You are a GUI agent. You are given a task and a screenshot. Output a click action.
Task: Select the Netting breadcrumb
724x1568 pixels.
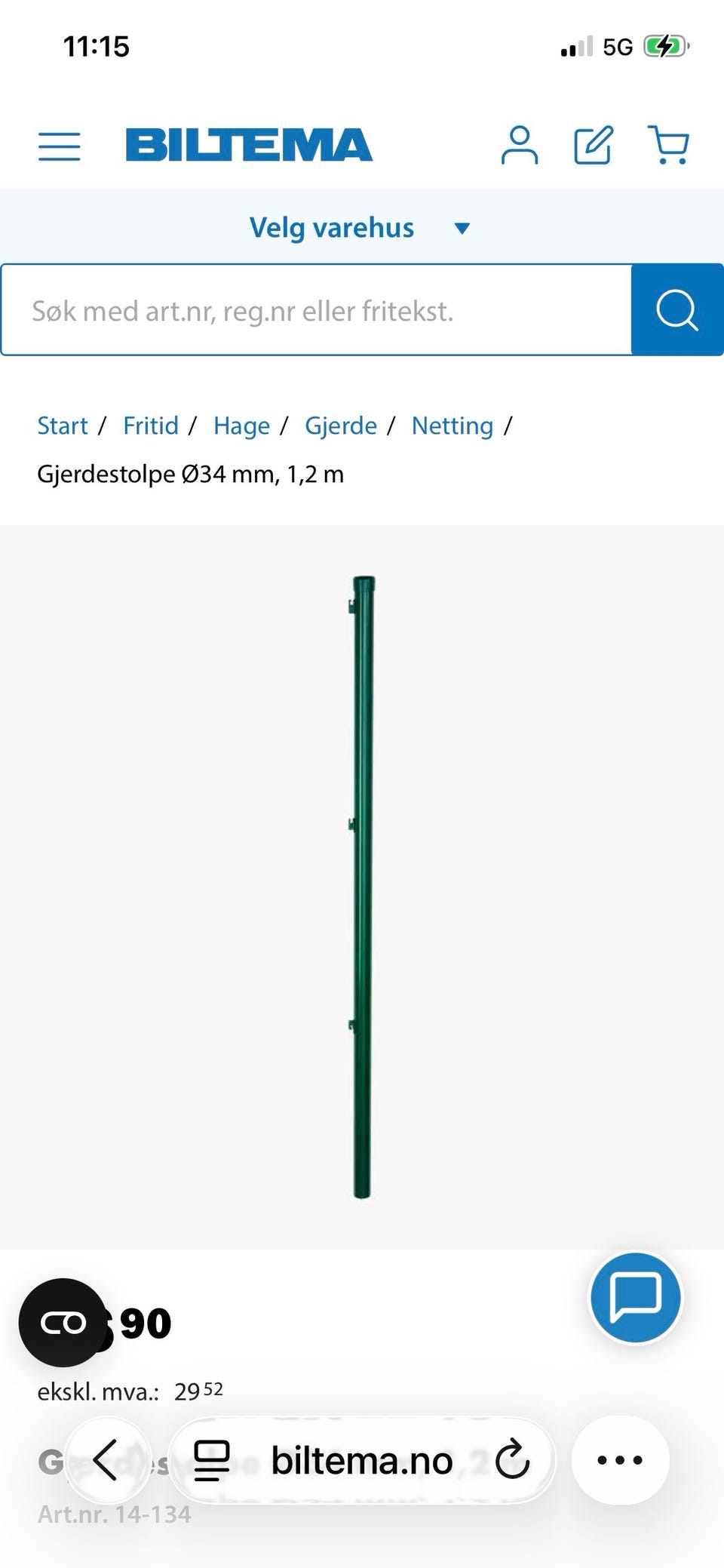click(452, 426)
